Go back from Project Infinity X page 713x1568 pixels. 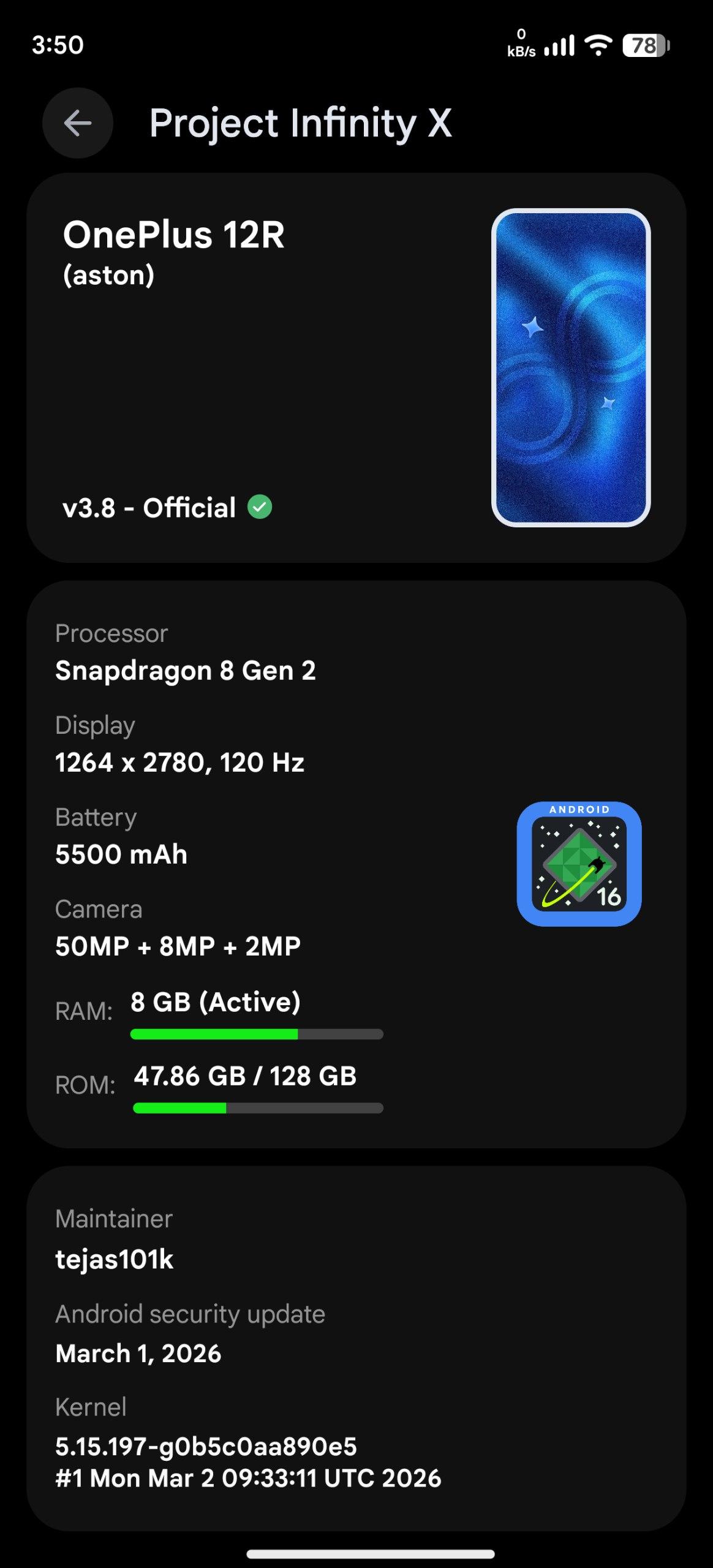click(x=78, y=123)
